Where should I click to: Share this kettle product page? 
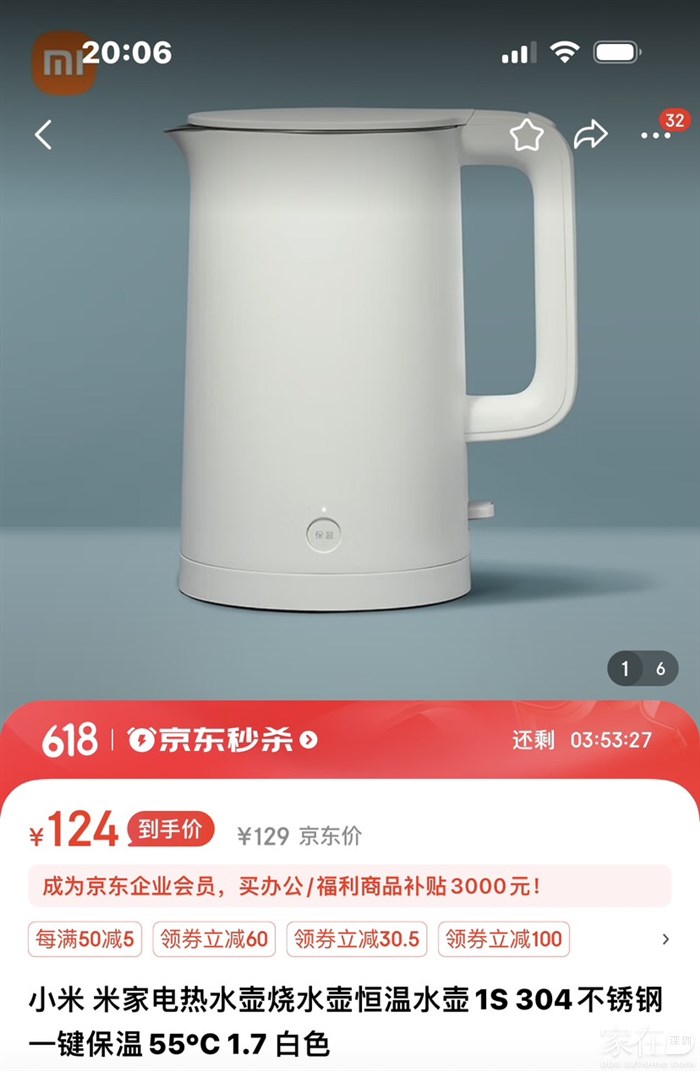590,135
